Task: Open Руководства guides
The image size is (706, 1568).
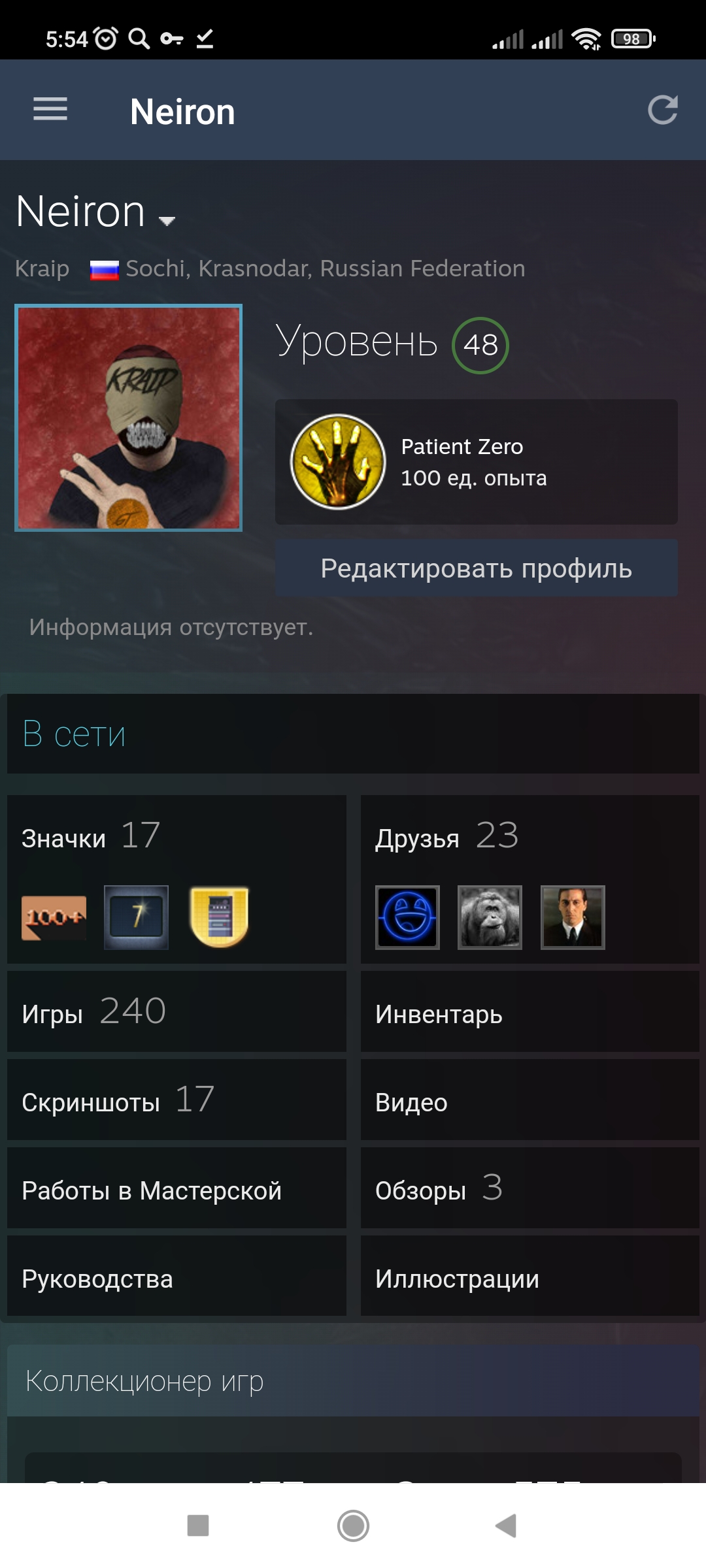Action: (176, 1276)
